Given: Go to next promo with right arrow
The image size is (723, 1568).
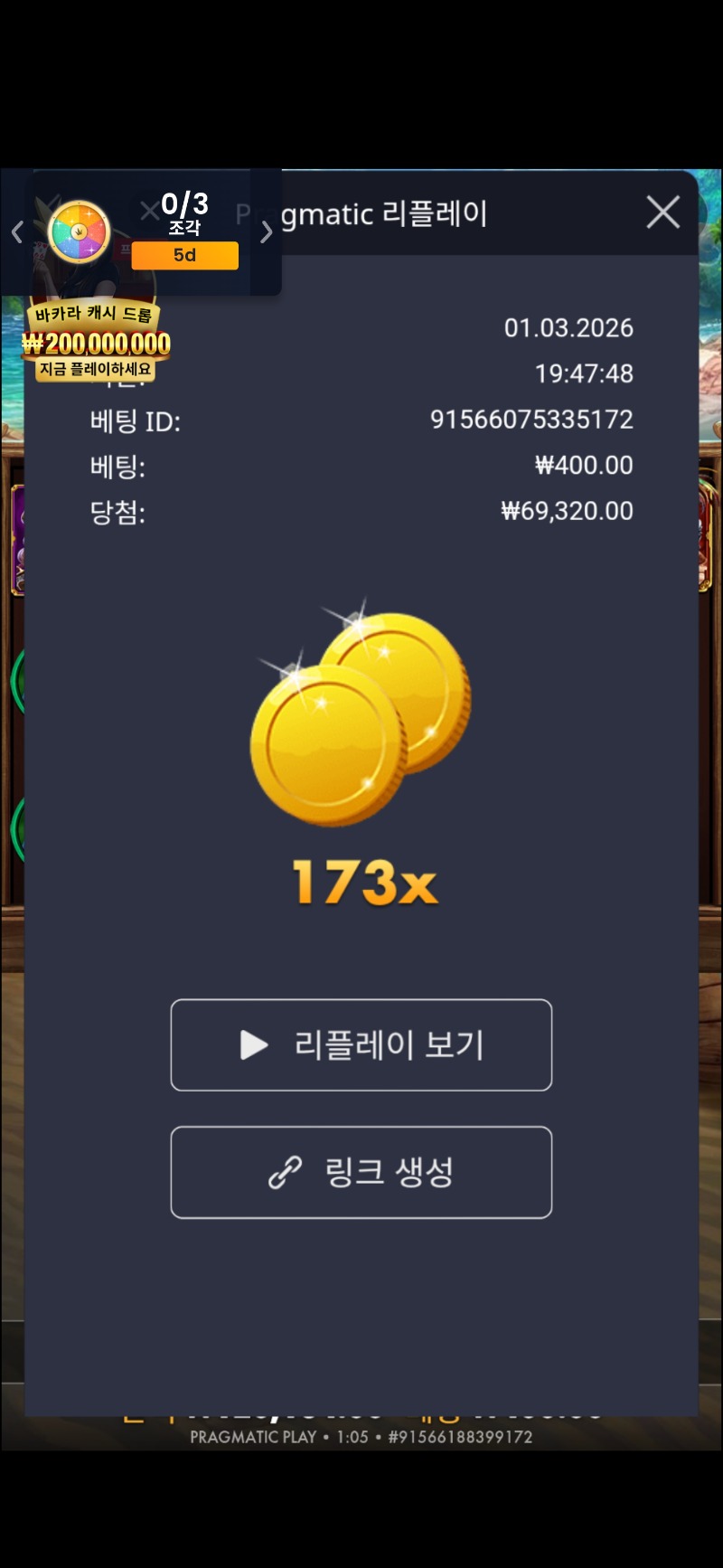Looking at the screenshot, I should 266,232.
